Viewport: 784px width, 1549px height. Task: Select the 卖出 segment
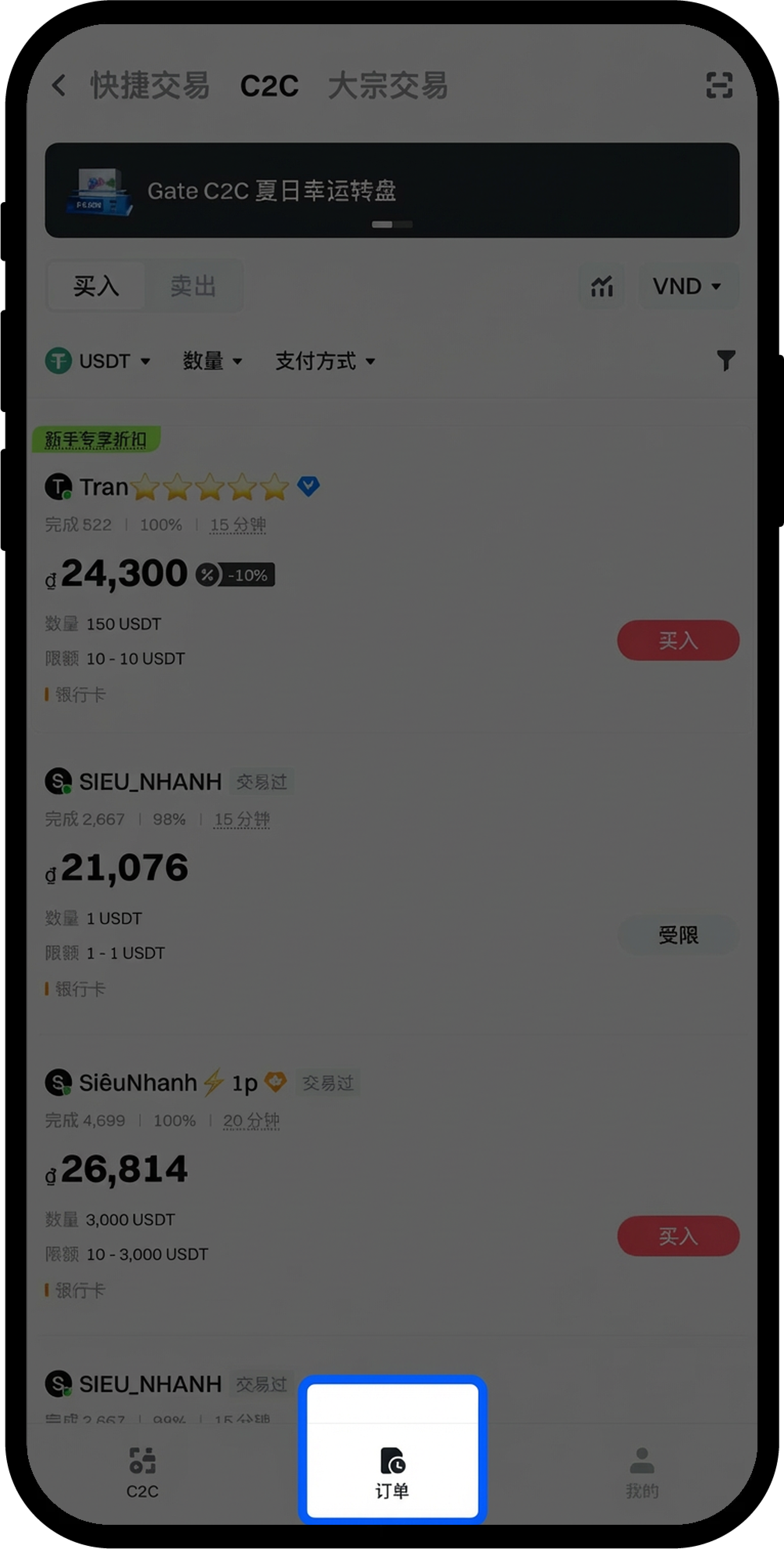pyautogui.click(x=193, y=286)
